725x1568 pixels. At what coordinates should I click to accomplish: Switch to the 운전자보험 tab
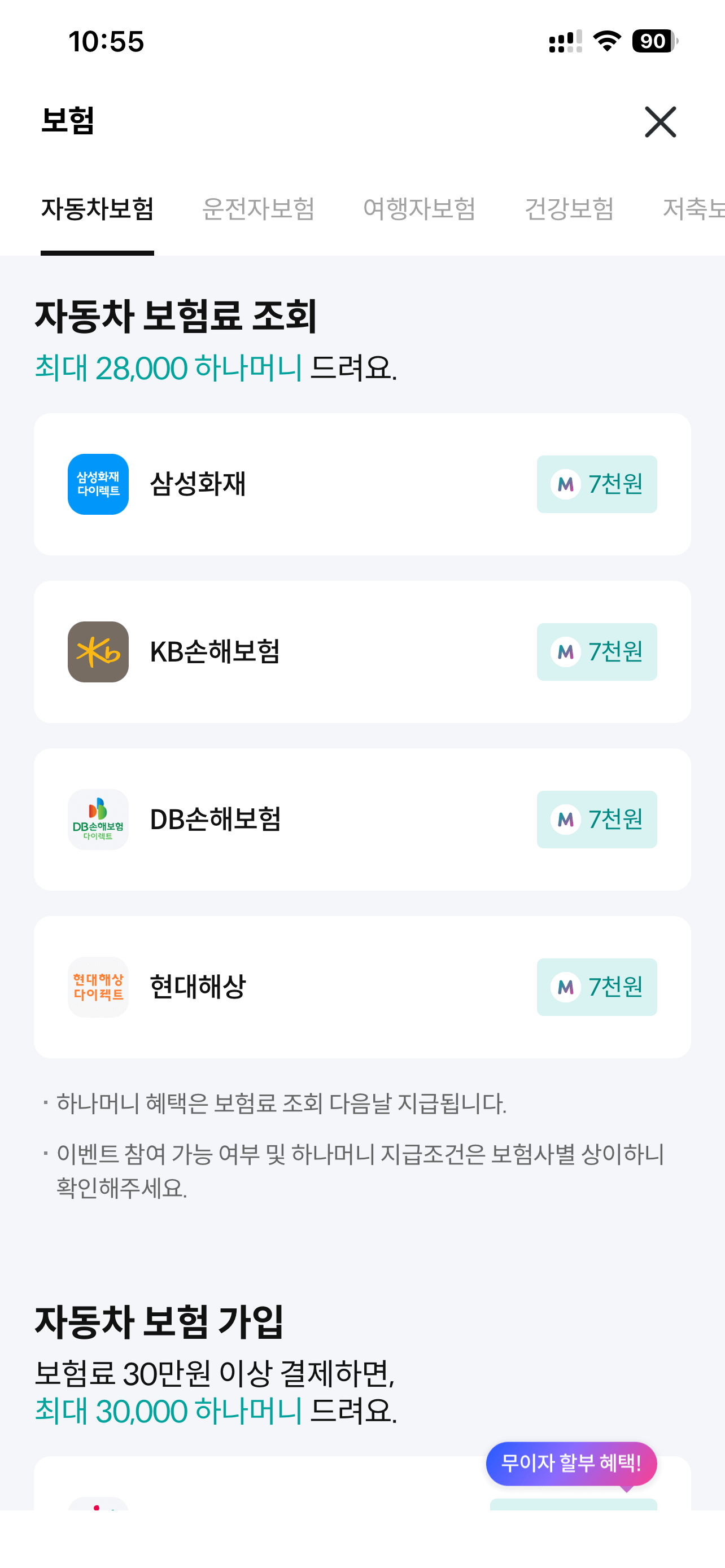point(258,209)
